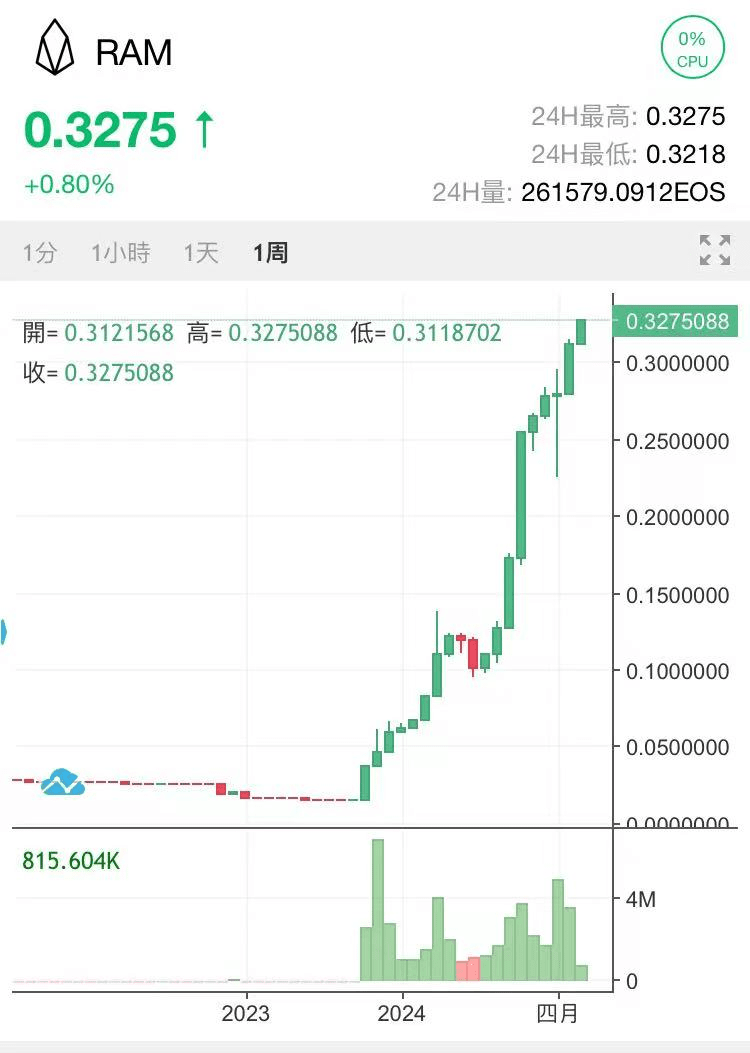Show the 1天 daily chart
The height and width of the screenshot is (1053, 750).
click(200, 253)
